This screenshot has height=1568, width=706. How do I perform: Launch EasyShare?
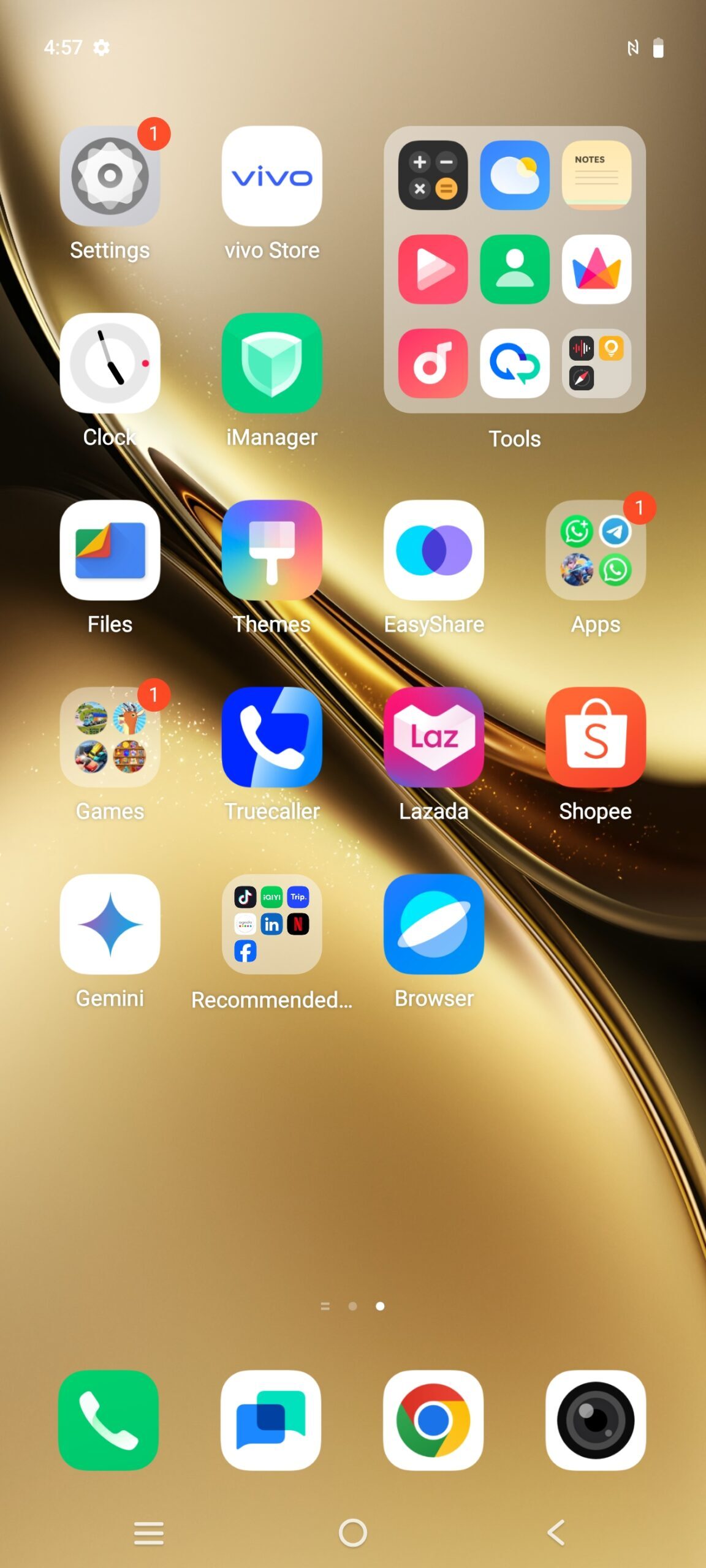(x=433, y=550)
